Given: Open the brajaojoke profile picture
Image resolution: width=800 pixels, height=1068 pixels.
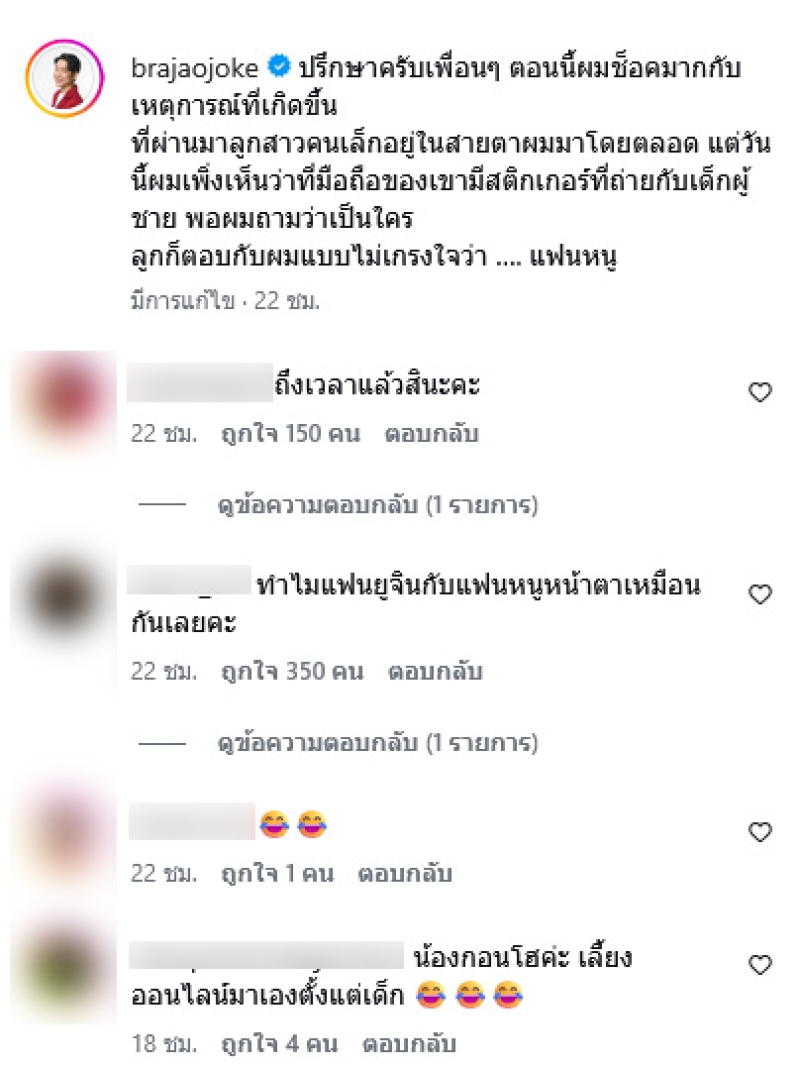Looking at the screenshot, I should (x=69, y=77).
